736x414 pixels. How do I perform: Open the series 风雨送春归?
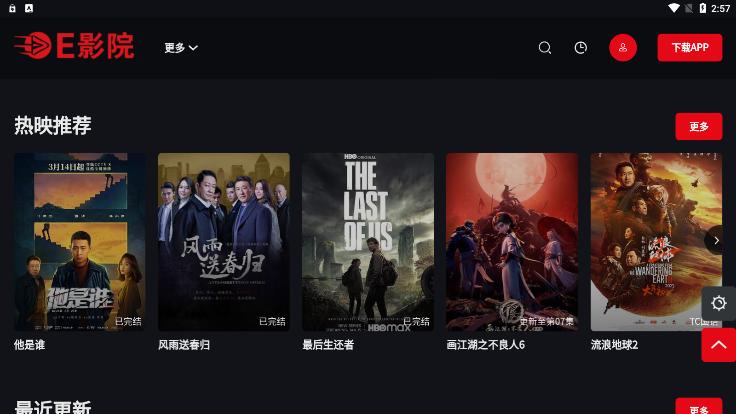pyautogui.click(x=223, y=242)
